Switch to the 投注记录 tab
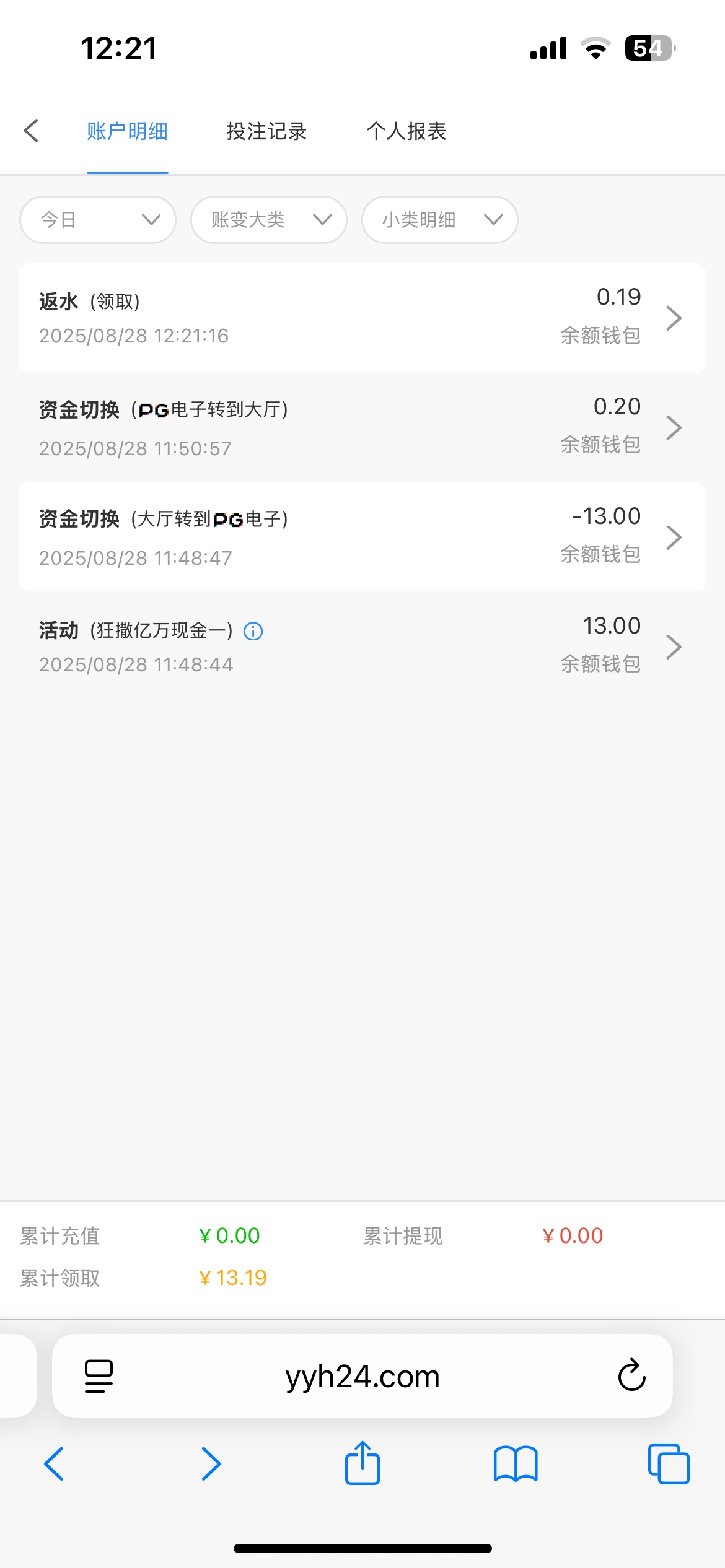Viewport: 725px width, 1568px height. coord(266,131)
